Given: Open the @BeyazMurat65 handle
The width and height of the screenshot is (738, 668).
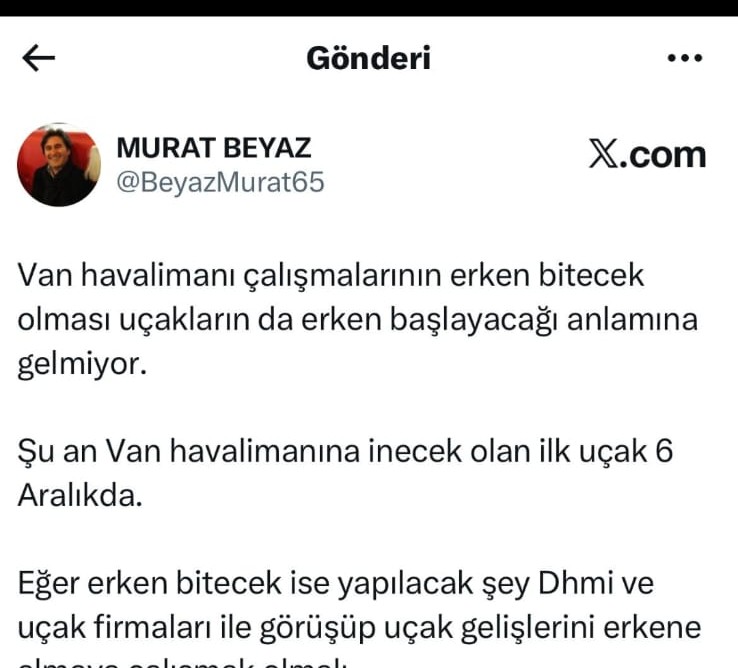Looking at the screenshot, I should (x=221, y=183).
